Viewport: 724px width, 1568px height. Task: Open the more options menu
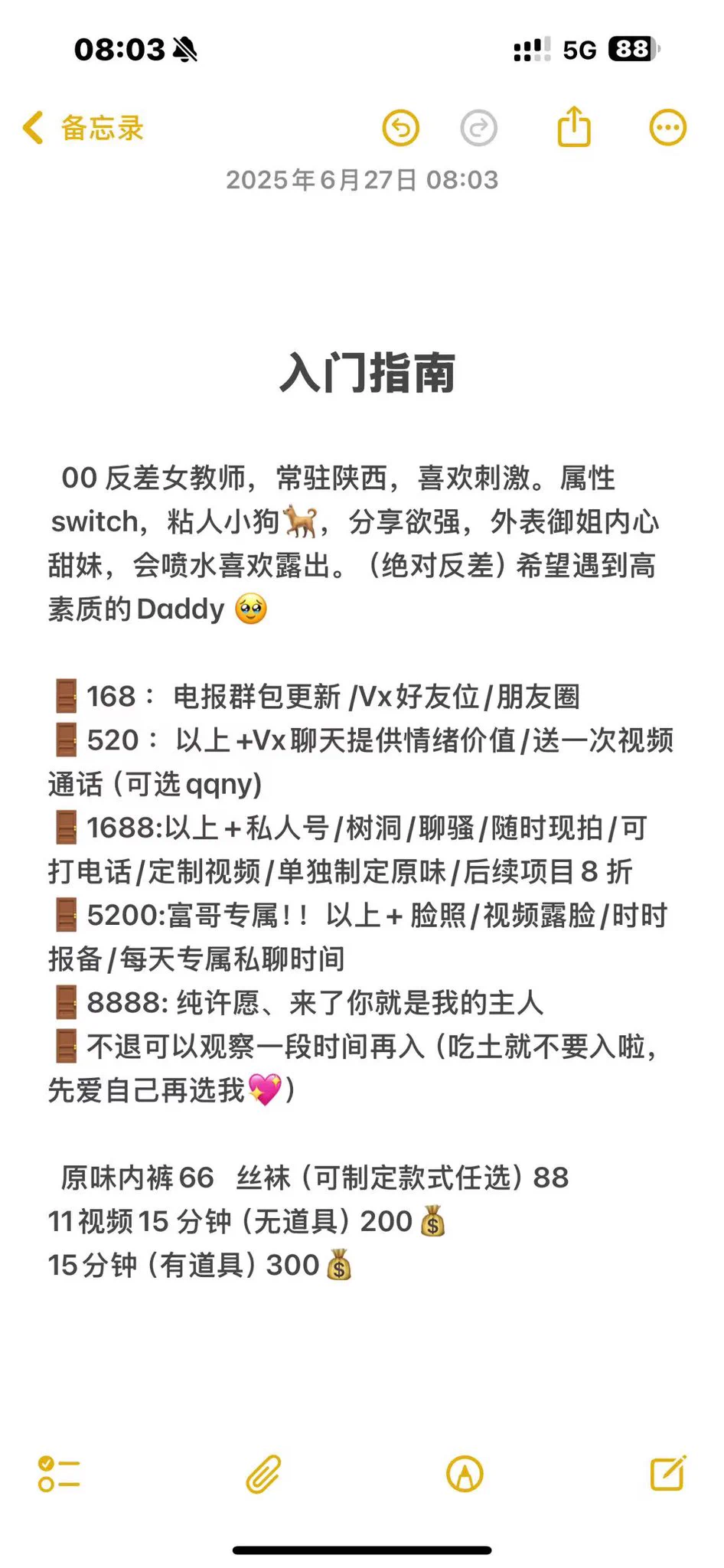pyautogui.click(x=667, y=128)
